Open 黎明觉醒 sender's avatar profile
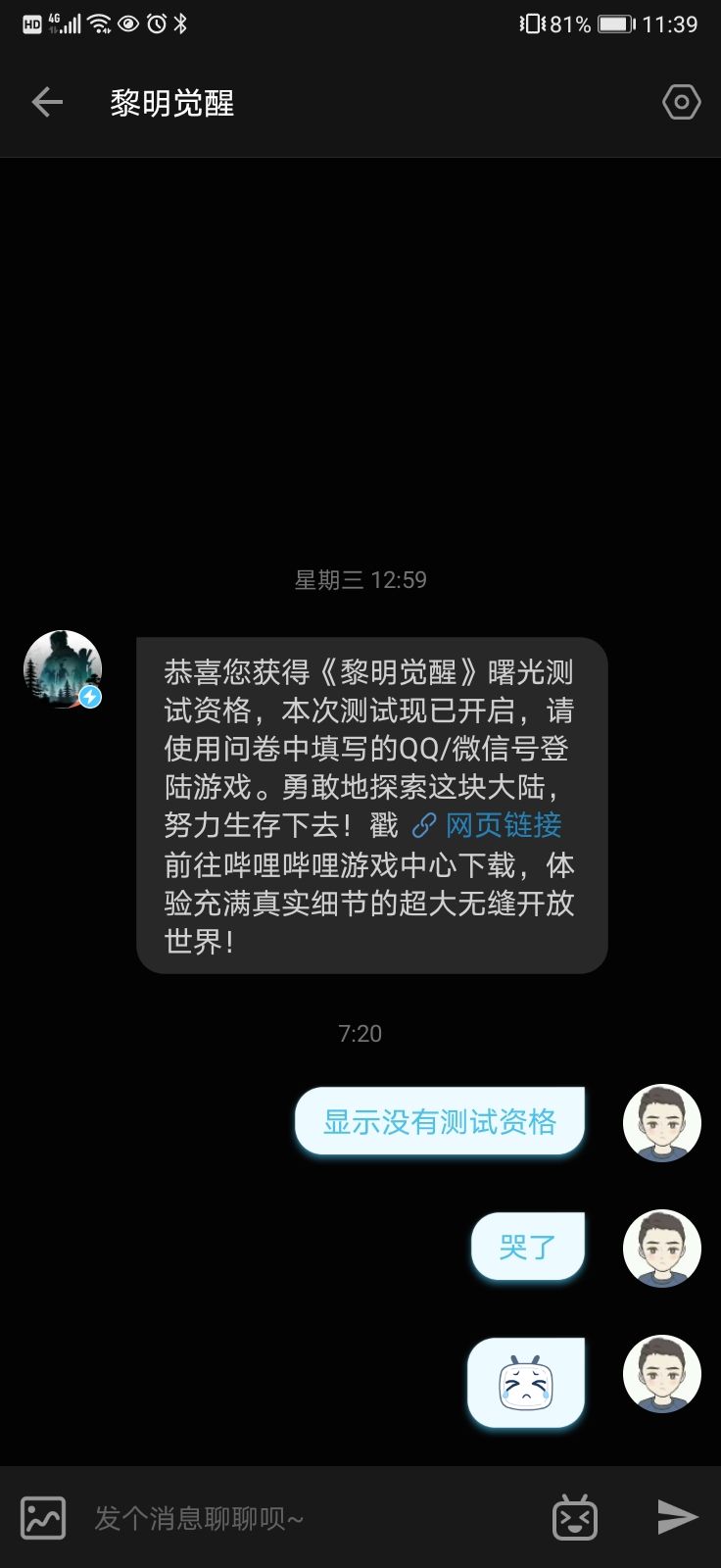 (63, 669)
